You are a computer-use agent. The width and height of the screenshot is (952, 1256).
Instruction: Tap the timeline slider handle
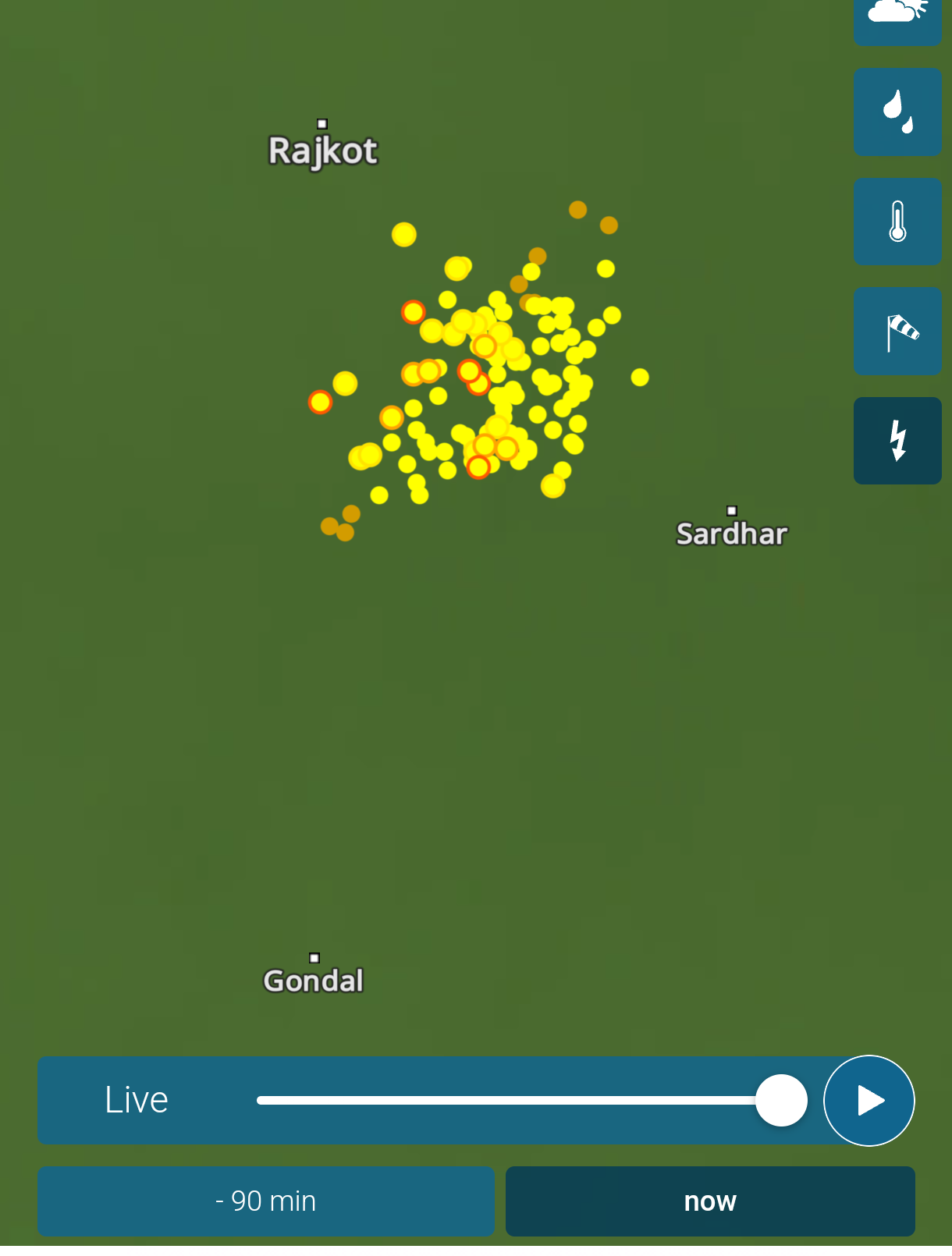click(x=781, y=1101)
